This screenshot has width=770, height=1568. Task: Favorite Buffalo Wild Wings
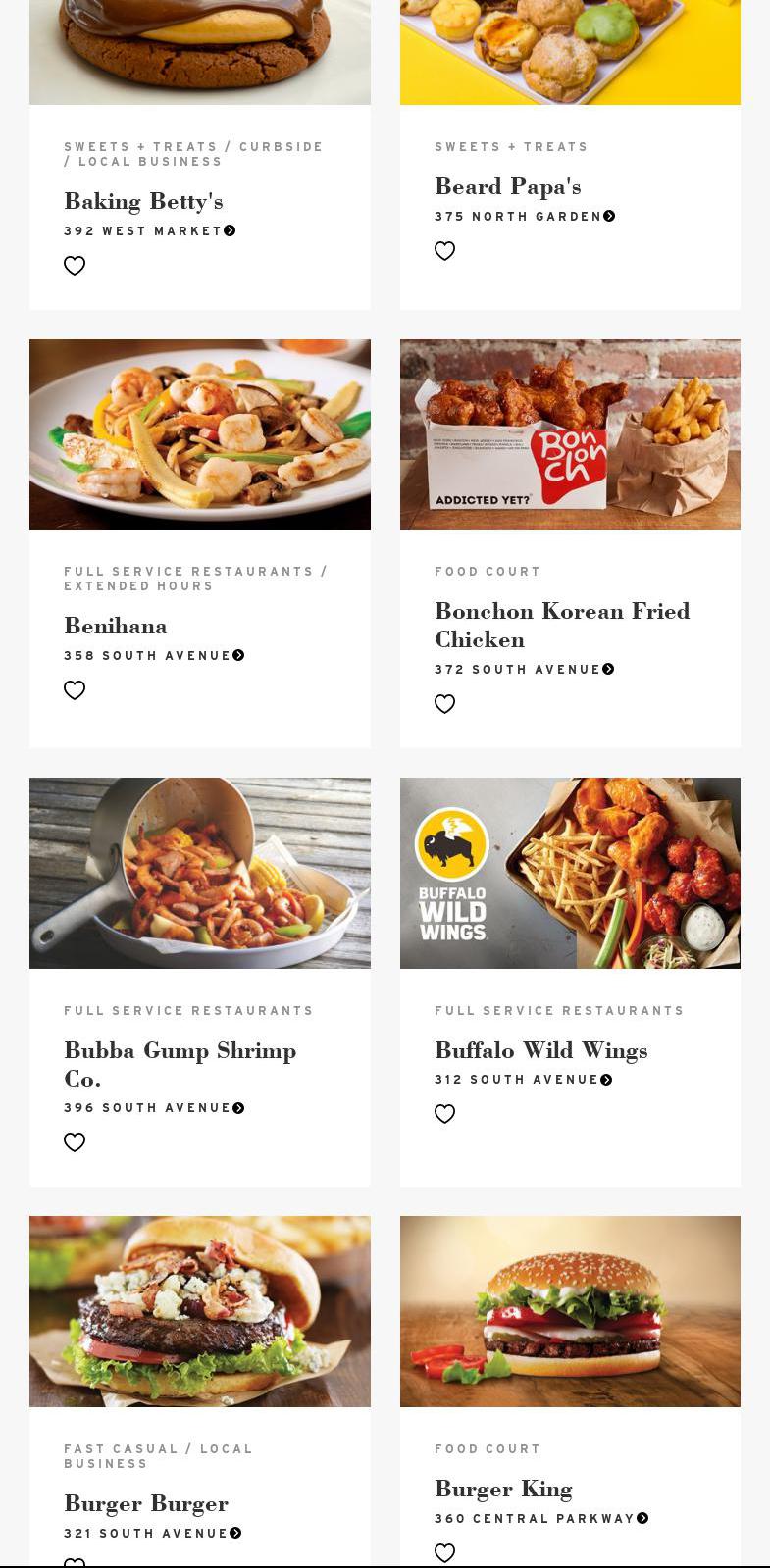click(x=444, y=1114)
